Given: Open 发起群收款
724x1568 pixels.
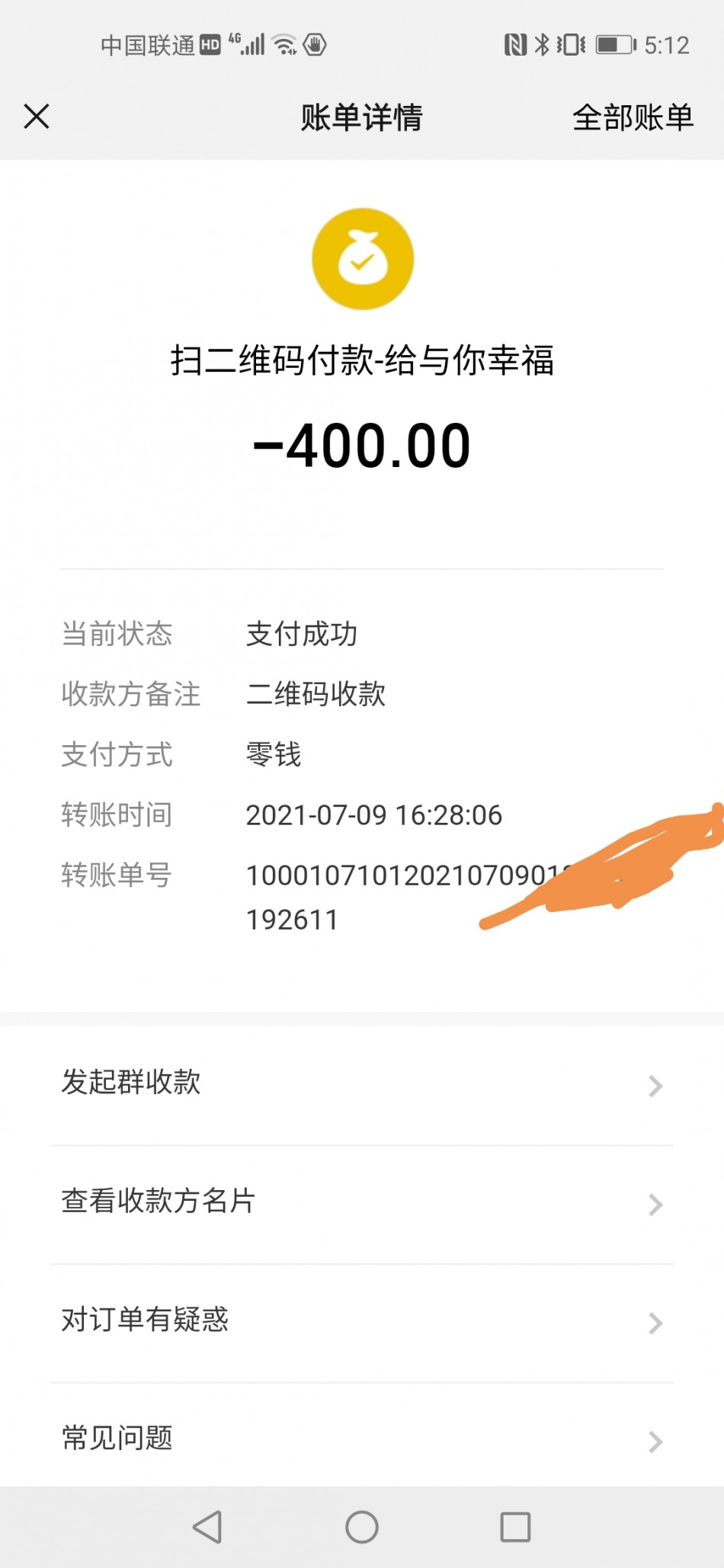Looking at the screenshot, I should point(362,1085).
